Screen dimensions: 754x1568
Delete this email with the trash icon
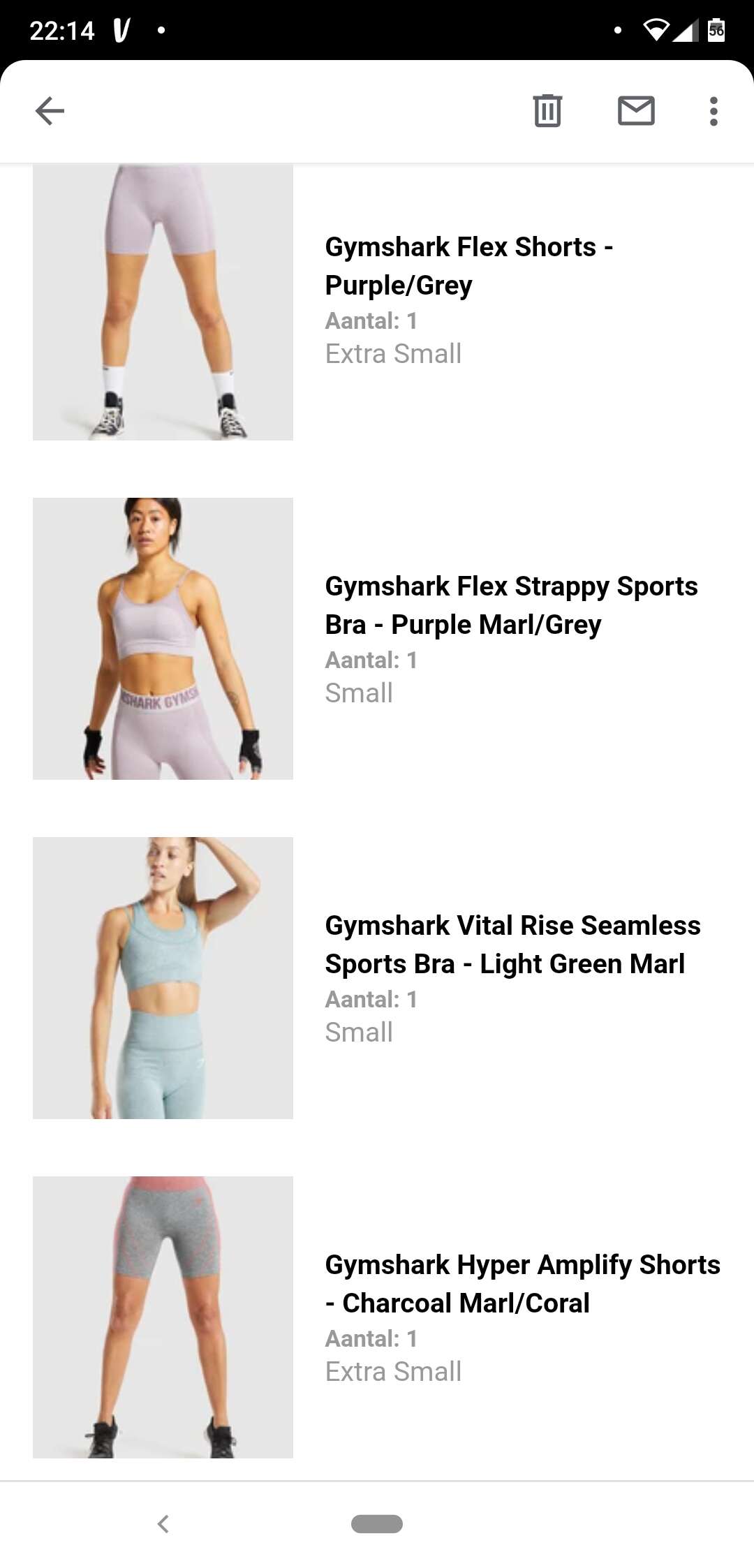tap(547, 110)
